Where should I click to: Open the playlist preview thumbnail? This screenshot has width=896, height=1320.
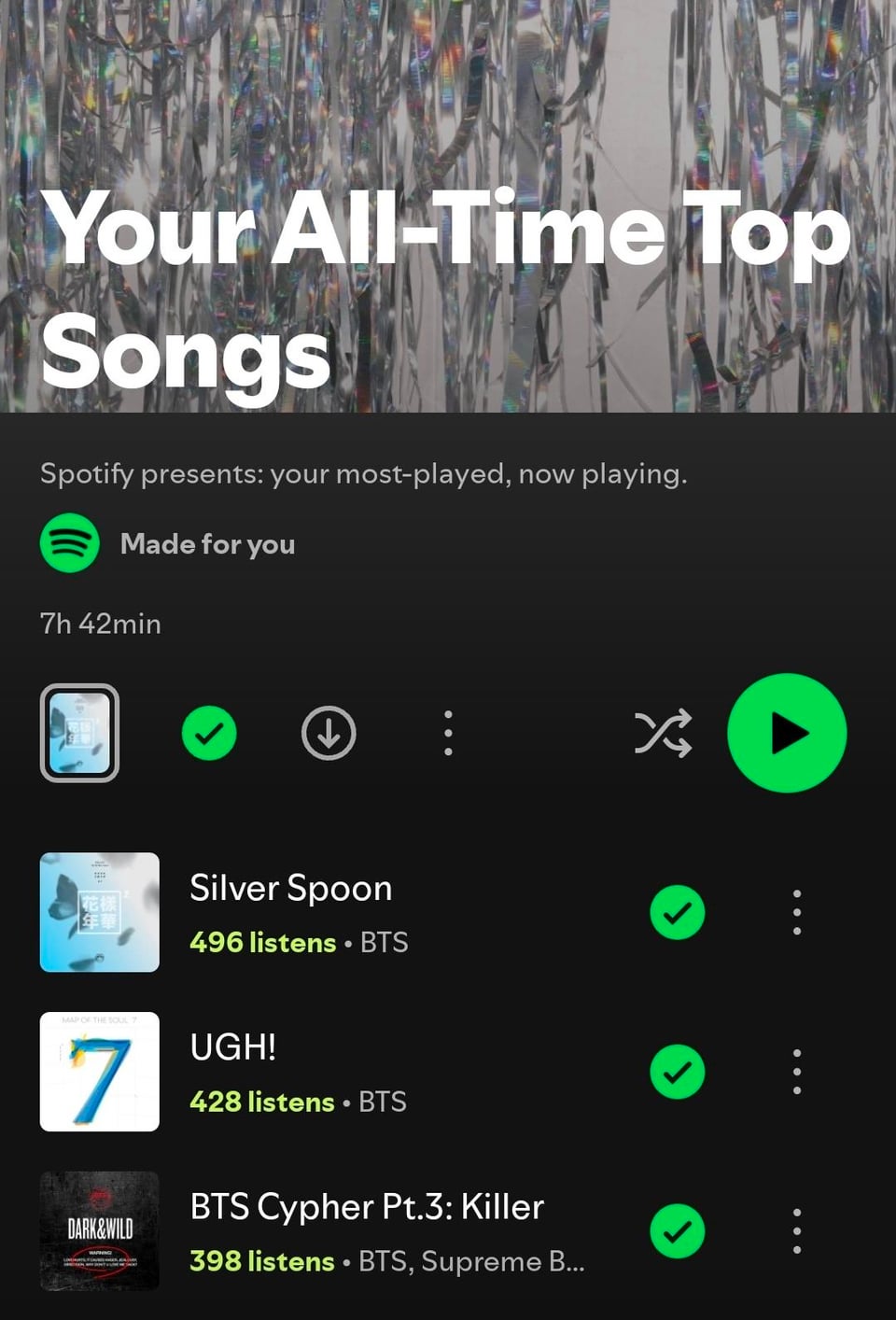click(x=79, y=733)
